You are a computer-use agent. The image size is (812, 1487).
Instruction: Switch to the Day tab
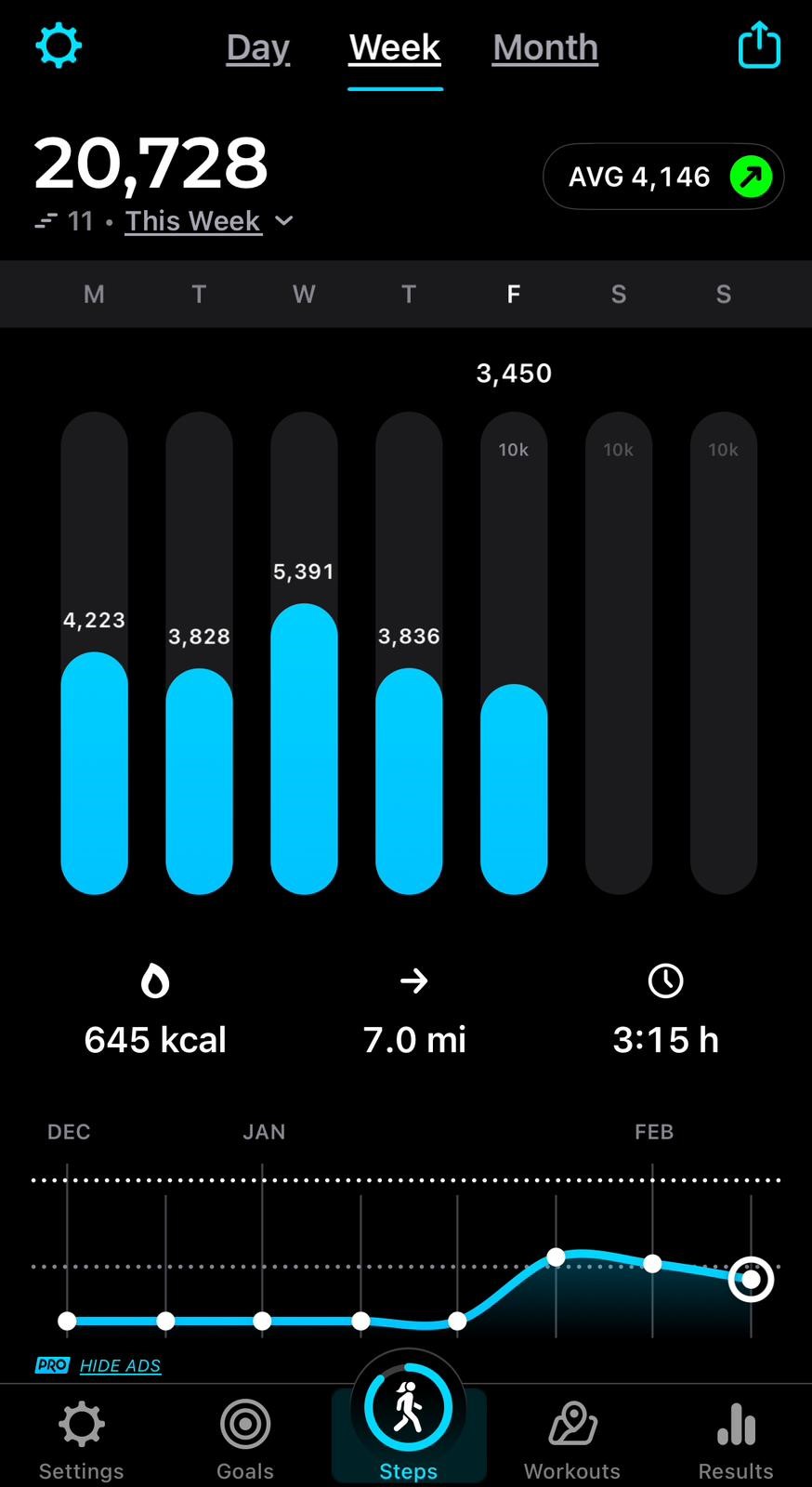[x=257, y=47]
